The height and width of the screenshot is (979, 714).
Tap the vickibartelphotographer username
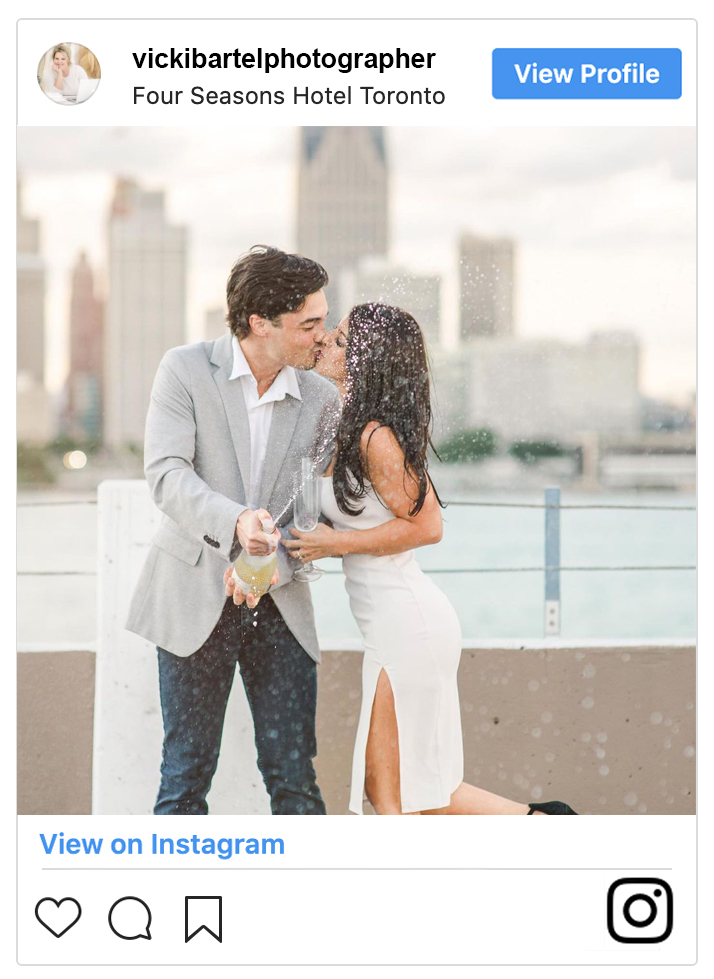(284, 59)
